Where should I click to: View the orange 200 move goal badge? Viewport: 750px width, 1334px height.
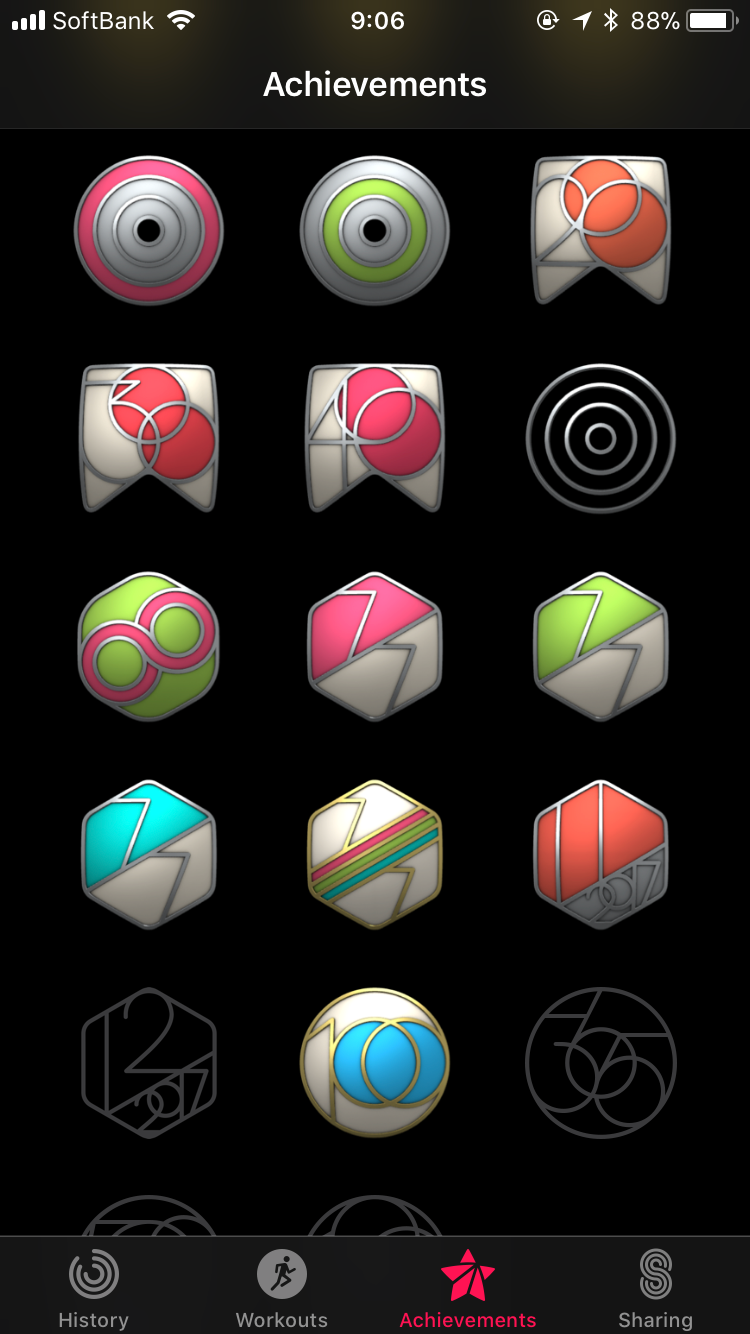600,229
